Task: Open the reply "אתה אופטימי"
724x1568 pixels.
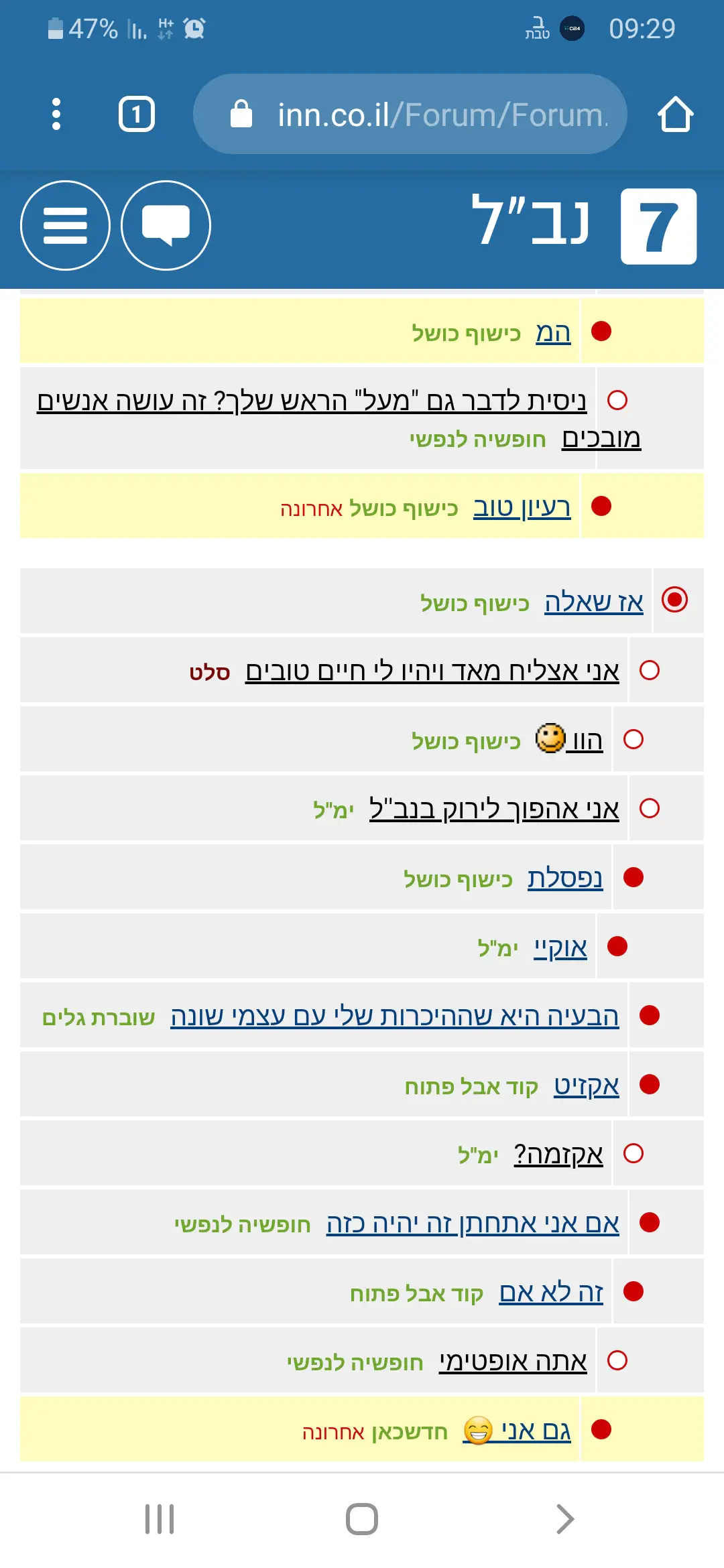Action: (513, 1362)
